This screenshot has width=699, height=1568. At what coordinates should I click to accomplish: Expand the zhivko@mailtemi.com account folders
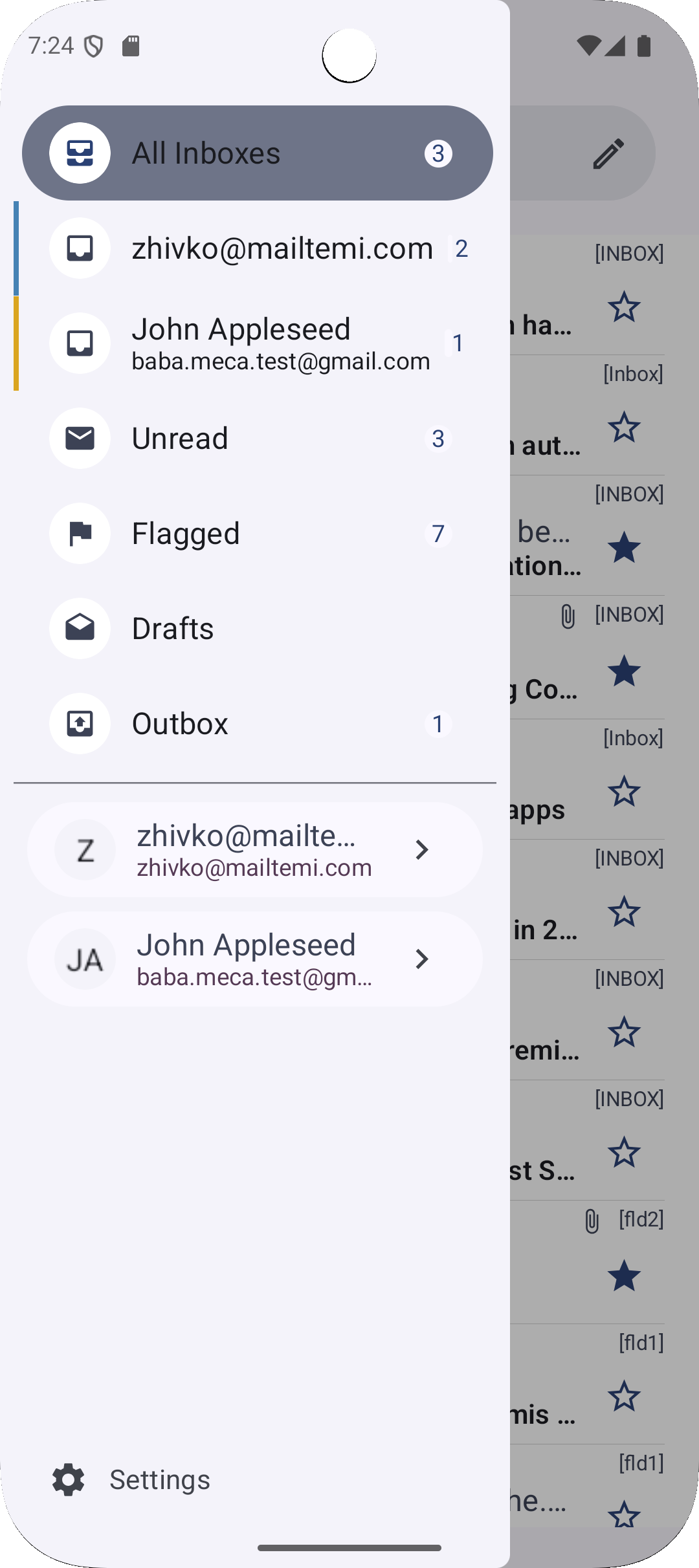pos(255,850)
